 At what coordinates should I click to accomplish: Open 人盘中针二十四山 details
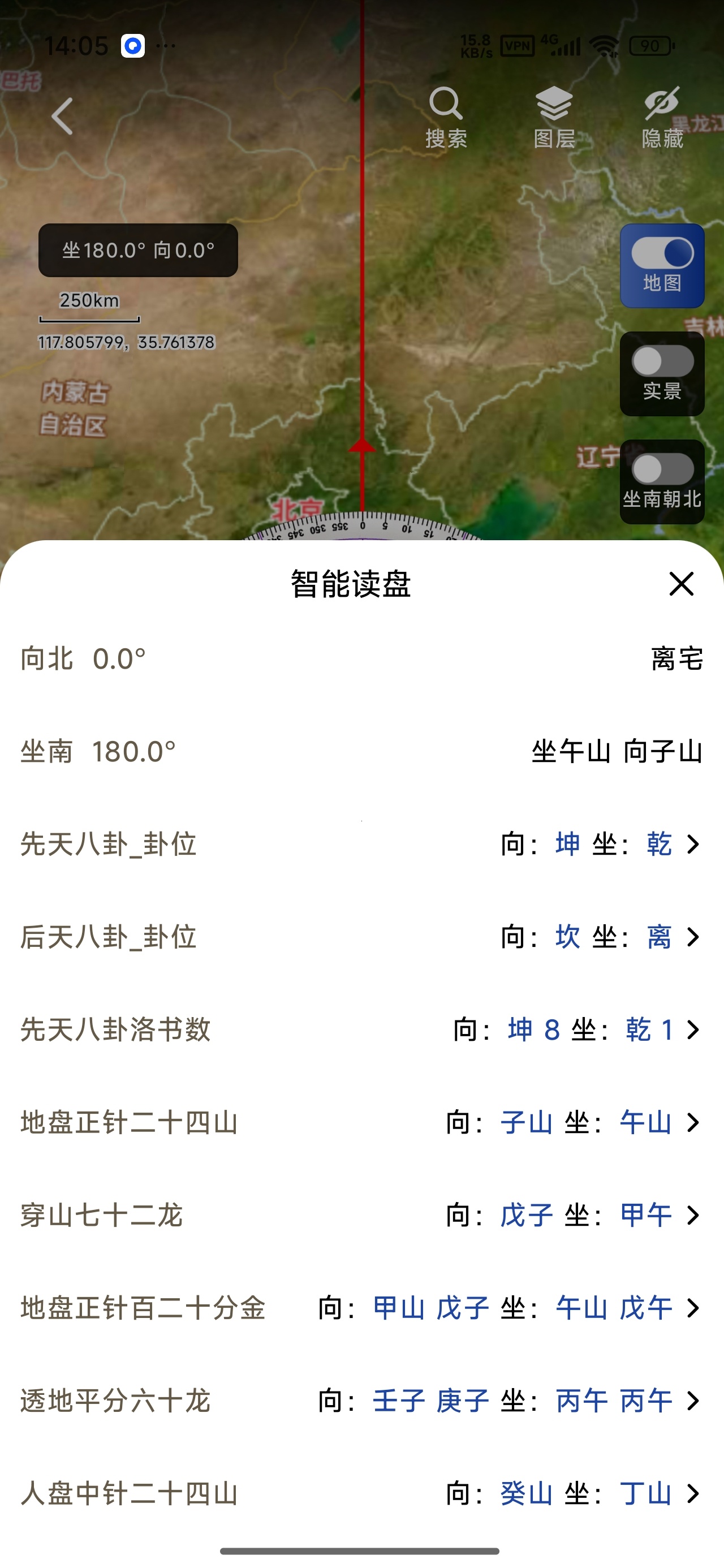tap(361, 1493)
